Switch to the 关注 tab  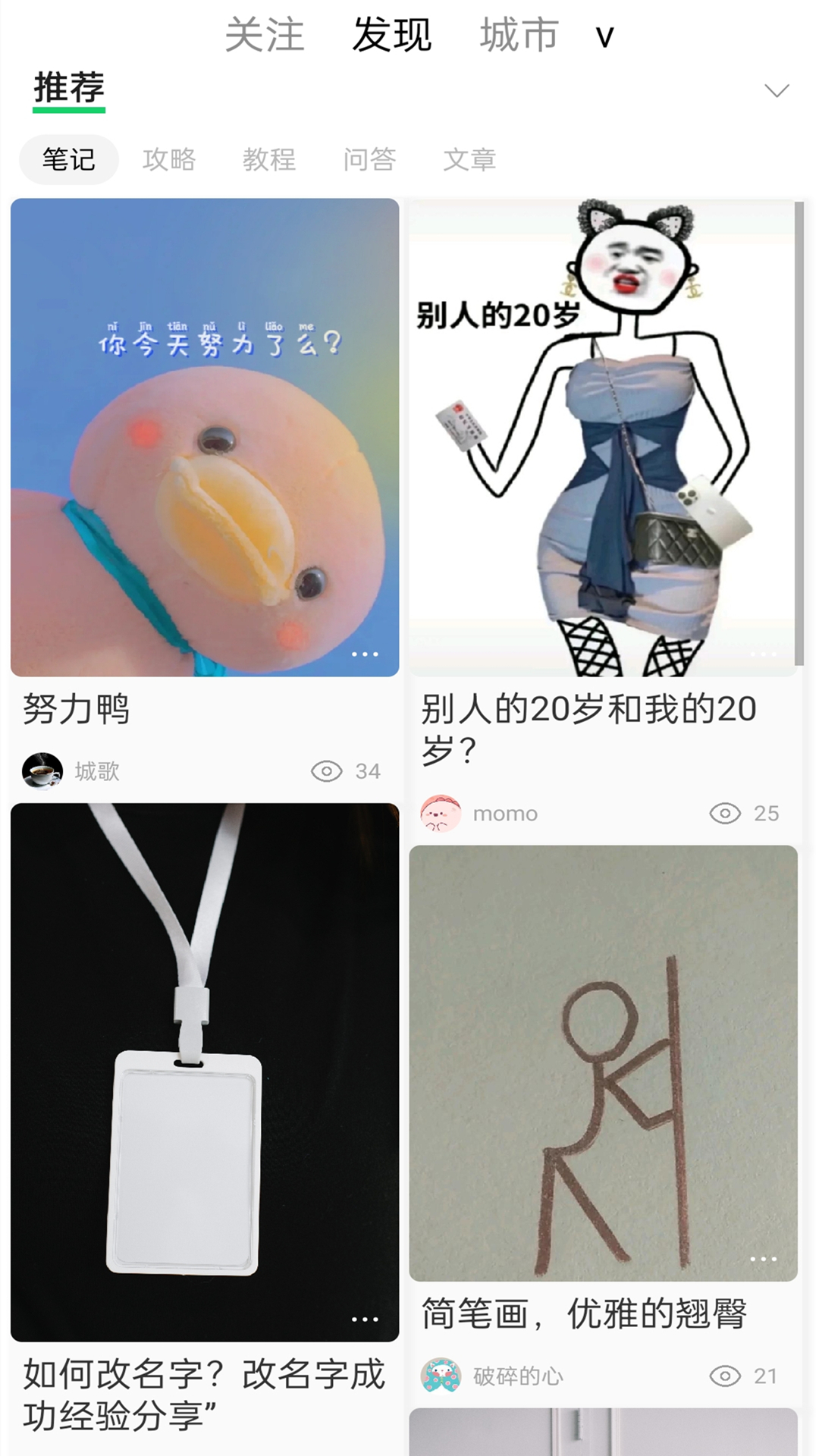click(x=265, y=36)
